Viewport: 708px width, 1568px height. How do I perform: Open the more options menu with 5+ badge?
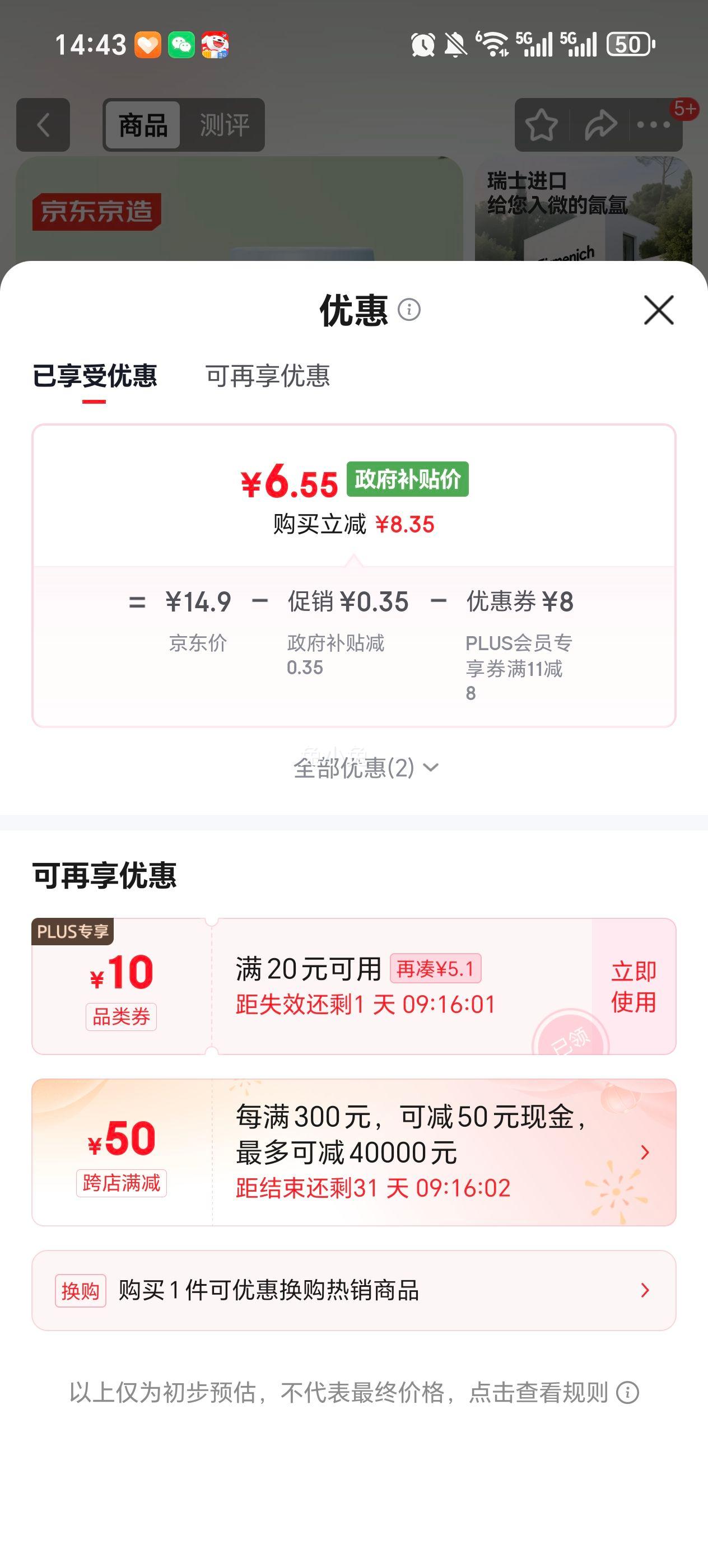(653, 125)
